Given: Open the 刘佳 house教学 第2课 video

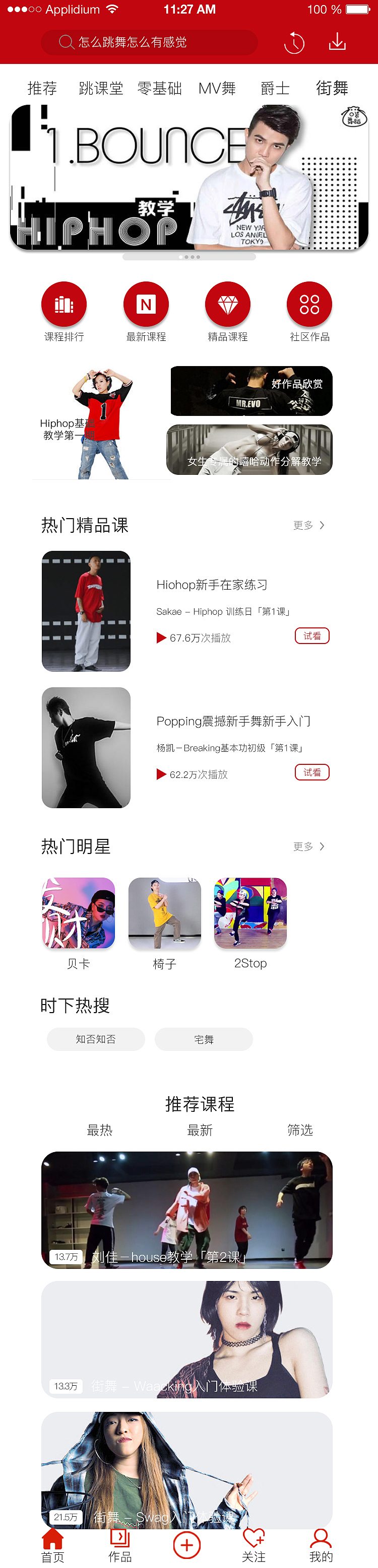Looking at the screenshot, I should coord(186,1209).
